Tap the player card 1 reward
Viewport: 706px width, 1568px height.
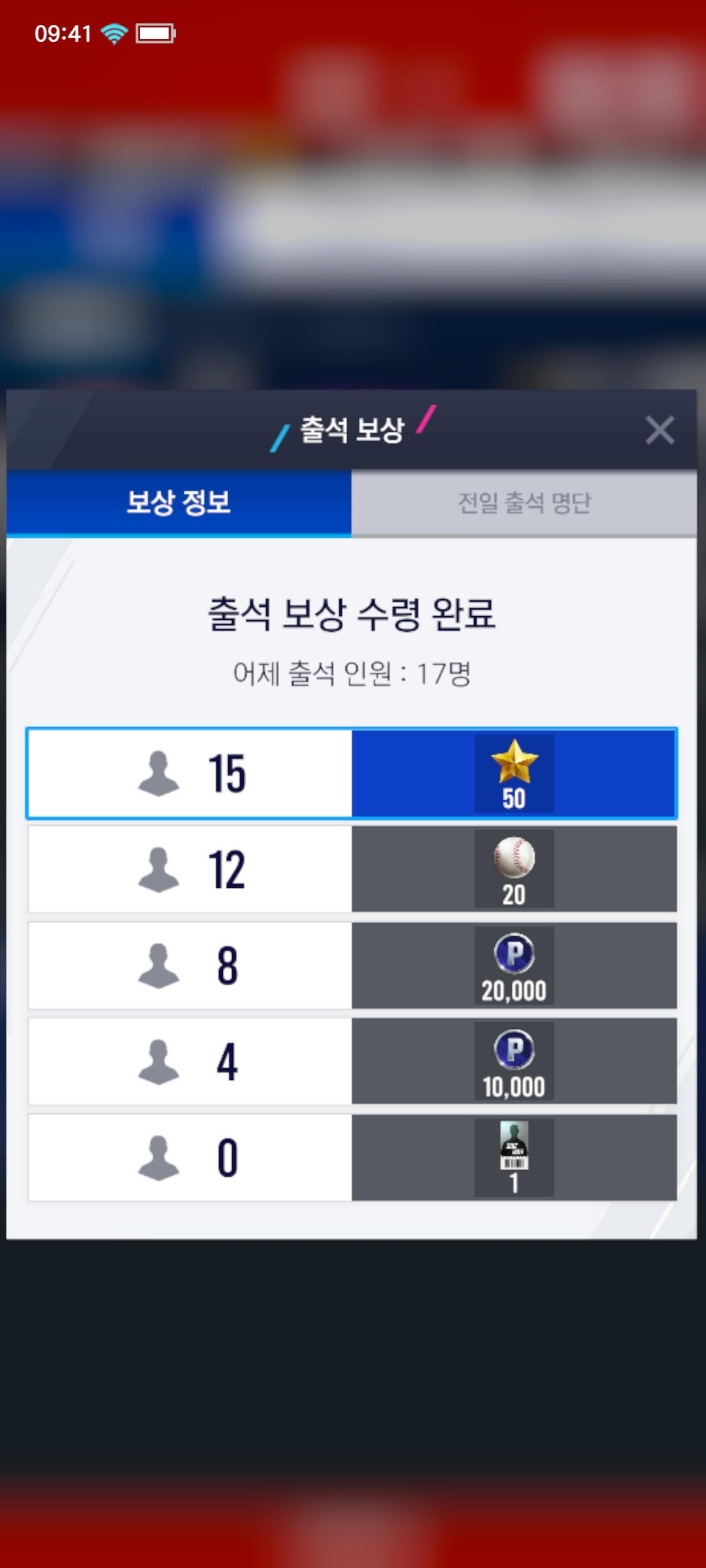(x=514, y=1158)
